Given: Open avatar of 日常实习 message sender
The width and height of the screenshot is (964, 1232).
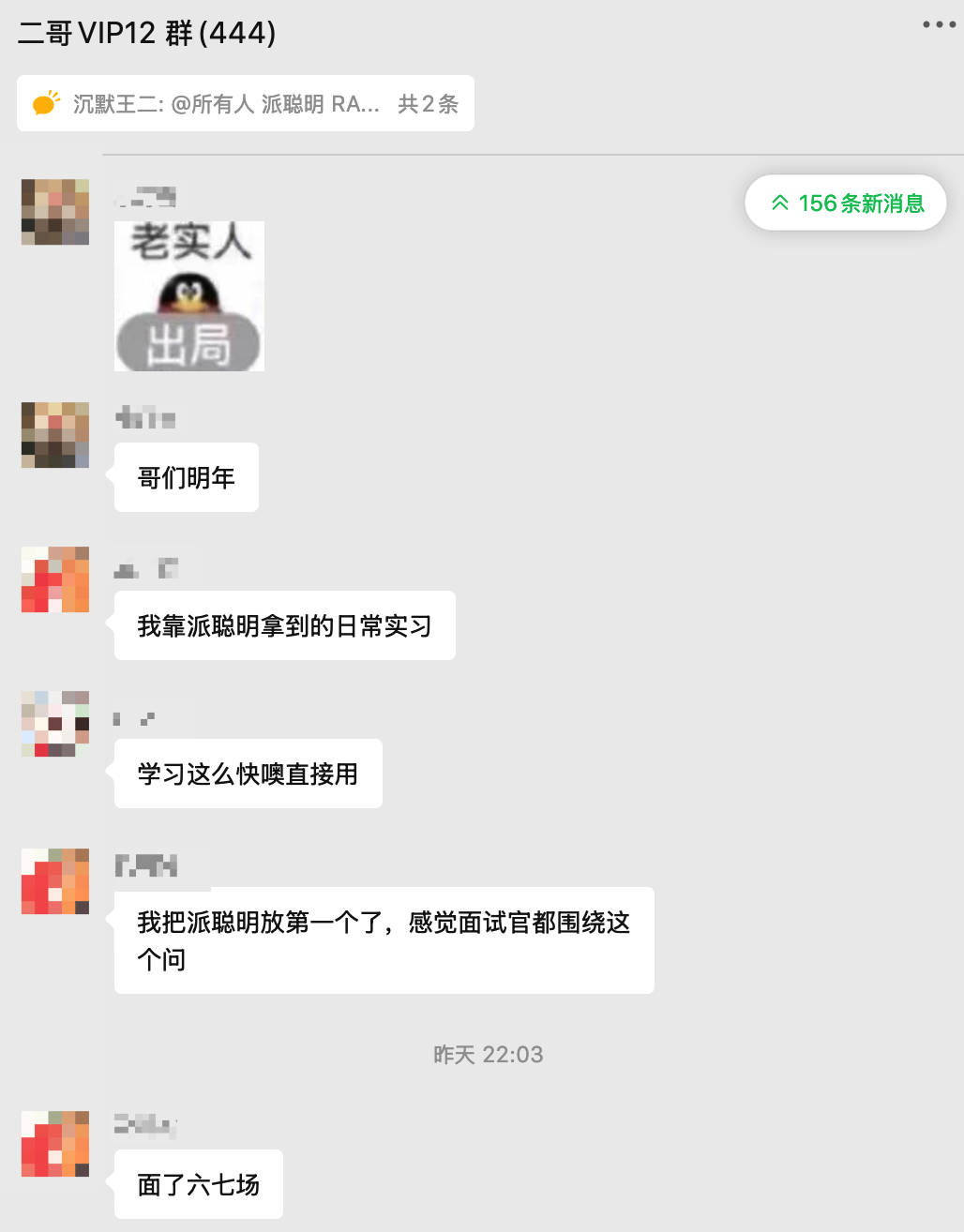Looking at the screenshot, I should (54, 579).
